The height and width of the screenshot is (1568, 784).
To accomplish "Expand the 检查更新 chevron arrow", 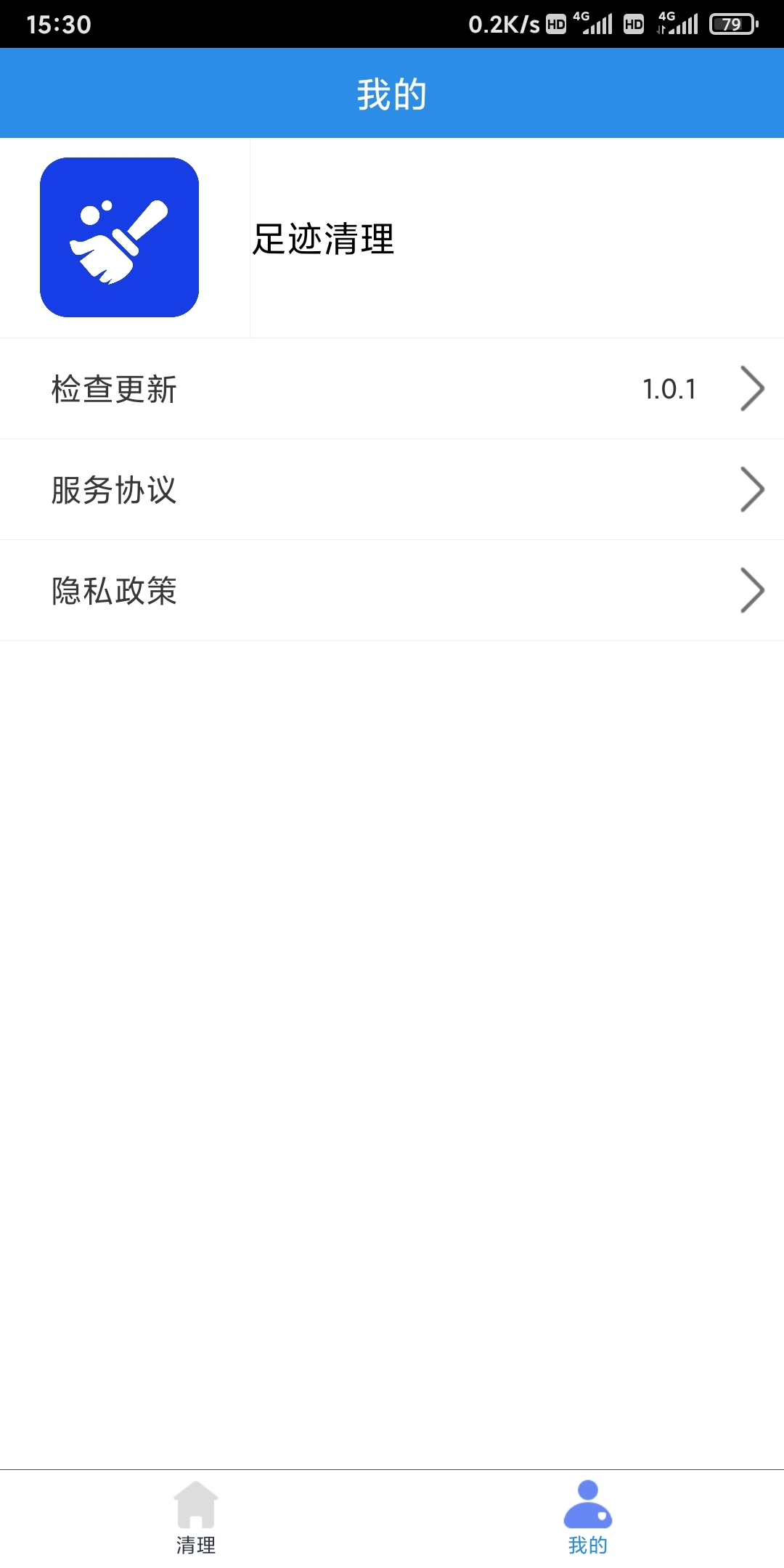I will (x=751, y=389).
